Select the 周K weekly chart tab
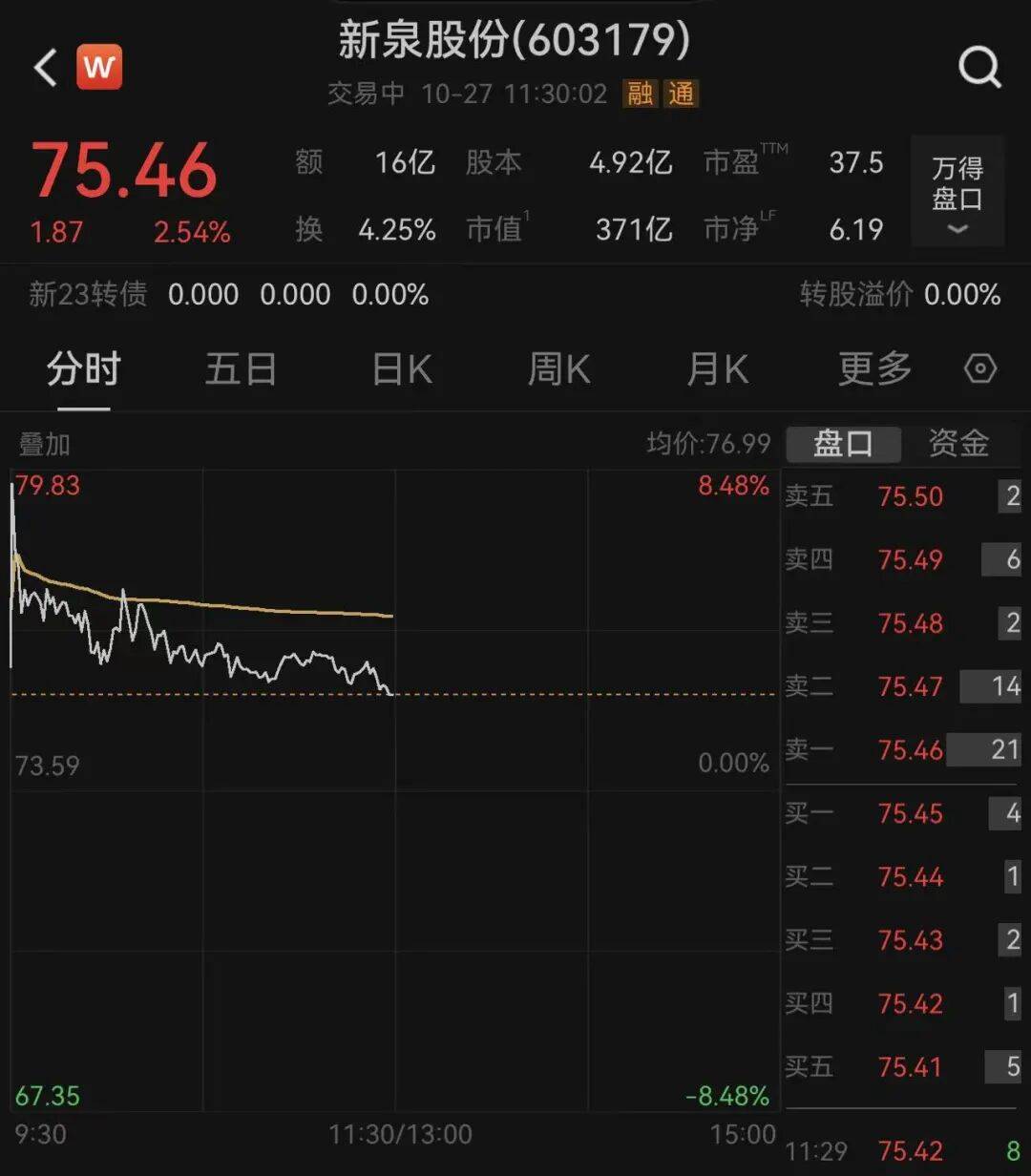 [x=558, y=368]
